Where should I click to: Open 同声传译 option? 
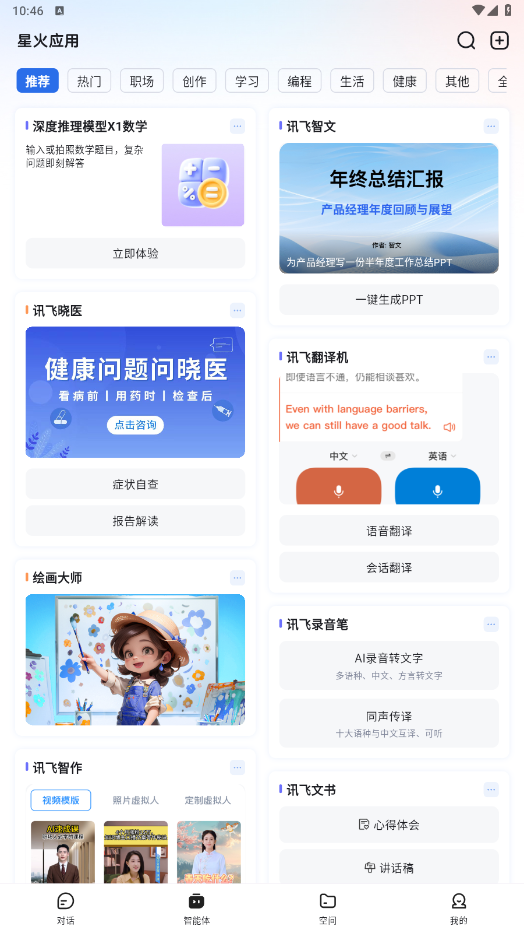point(389,723)
